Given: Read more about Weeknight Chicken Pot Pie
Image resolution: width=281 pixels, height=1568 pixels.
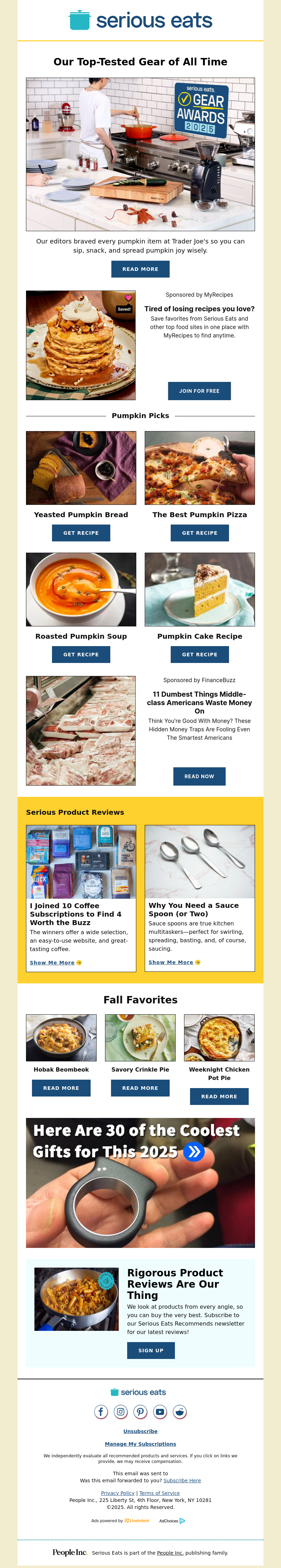Looking at the screenshot, I should (219, 1096).
